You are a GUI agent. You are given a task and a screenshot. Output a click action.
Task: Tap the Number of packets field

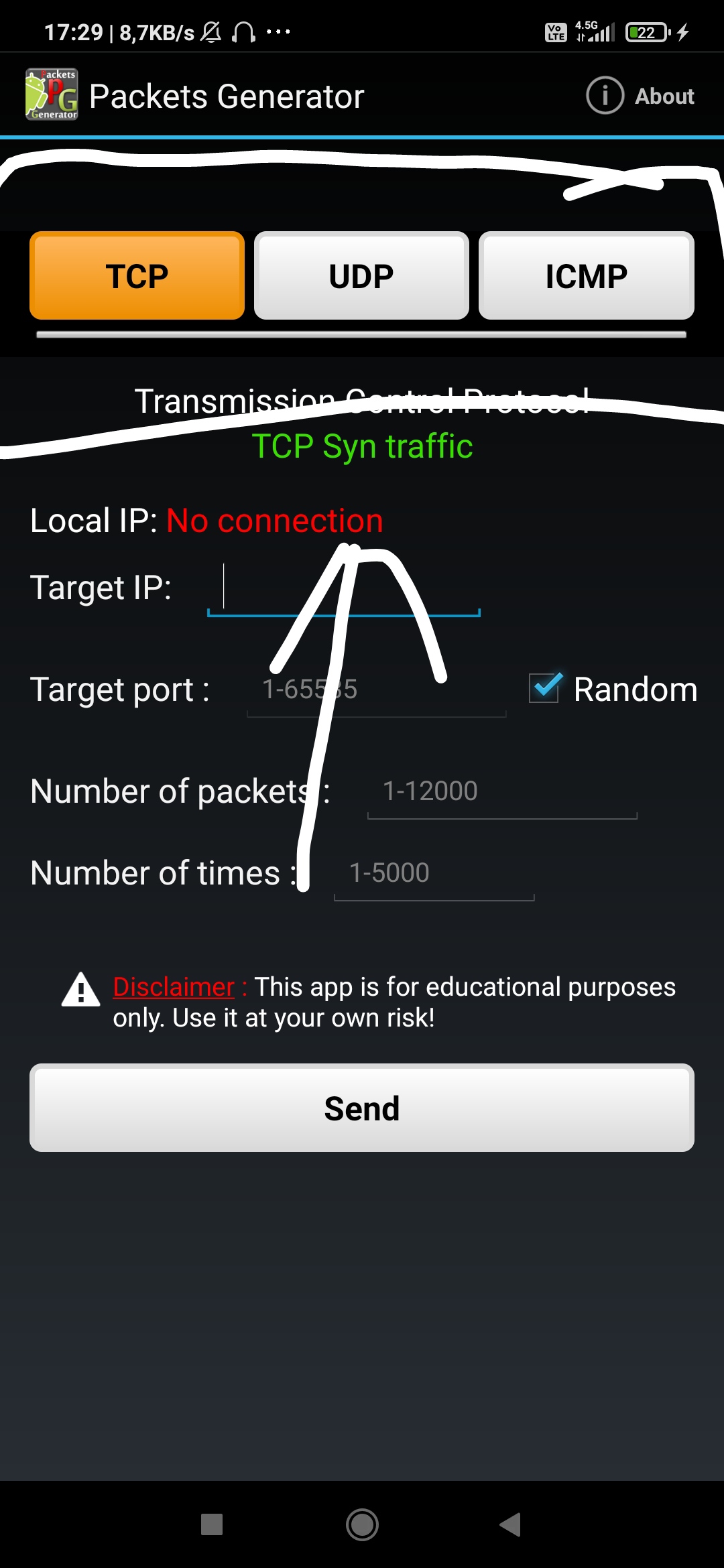[501, 792]
